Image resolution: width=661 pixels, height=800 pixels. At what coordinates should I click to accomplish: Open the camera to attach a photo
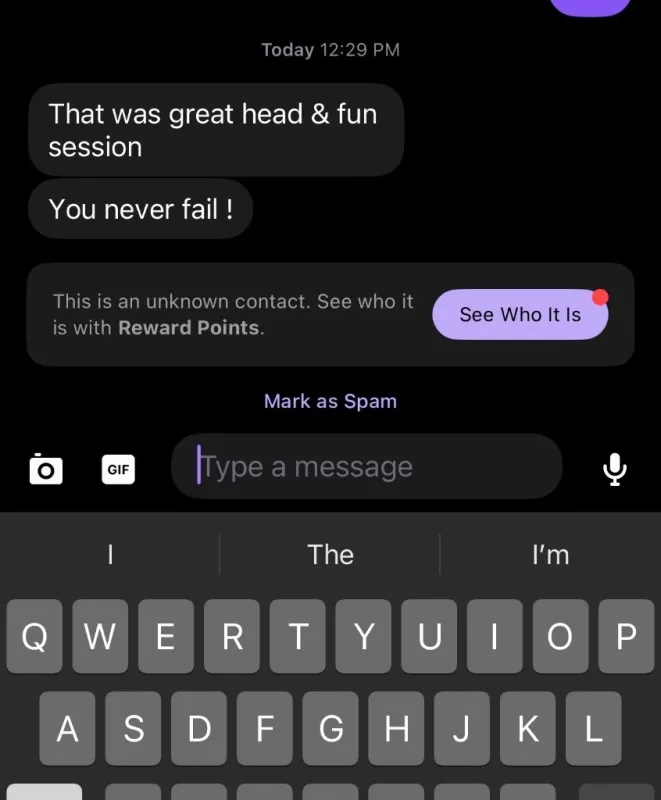[x=46, y=468]
